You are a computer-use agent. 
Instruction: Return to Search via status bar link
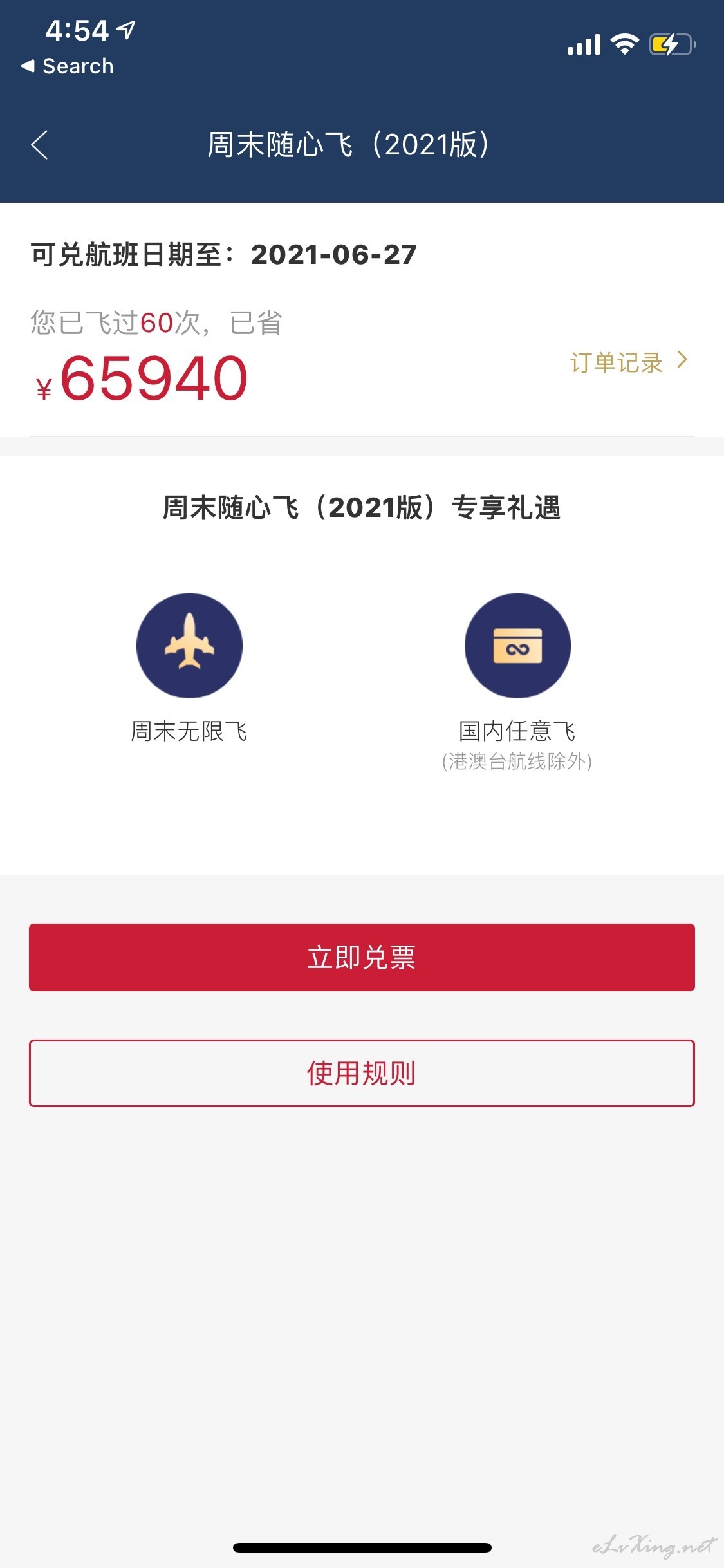tap(68, 66)
